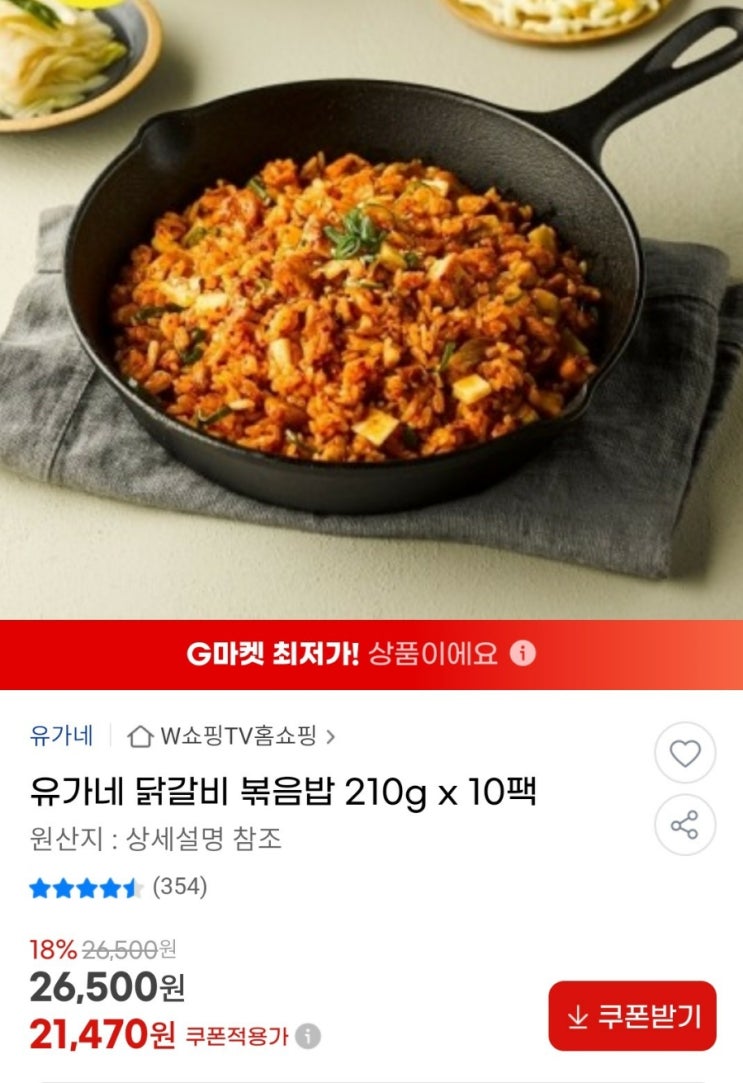The image size is (743, 1083).
Task: Open the W쇼핑TV홈쇼핑 store page
Action: click(232, 737)
